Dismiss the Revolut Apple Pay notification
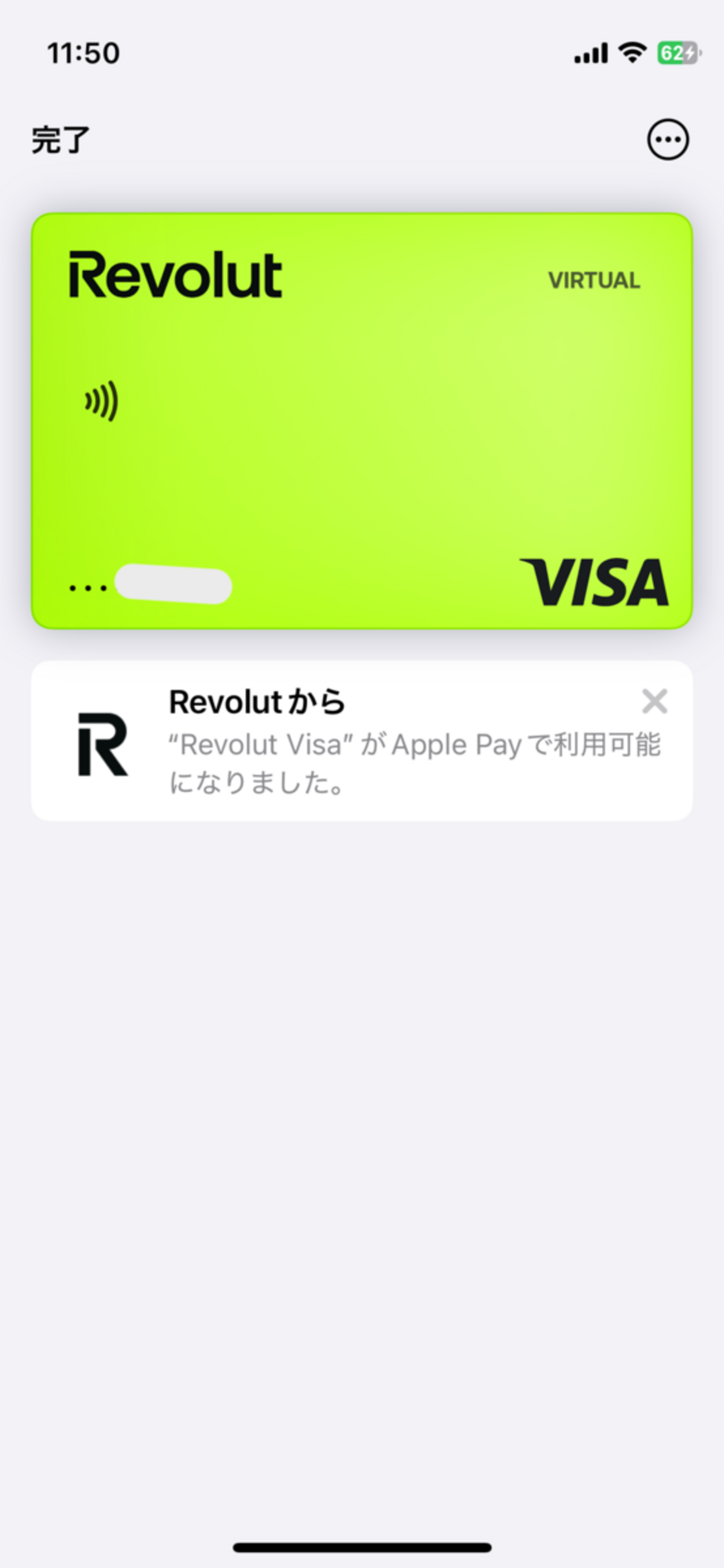 654,701
